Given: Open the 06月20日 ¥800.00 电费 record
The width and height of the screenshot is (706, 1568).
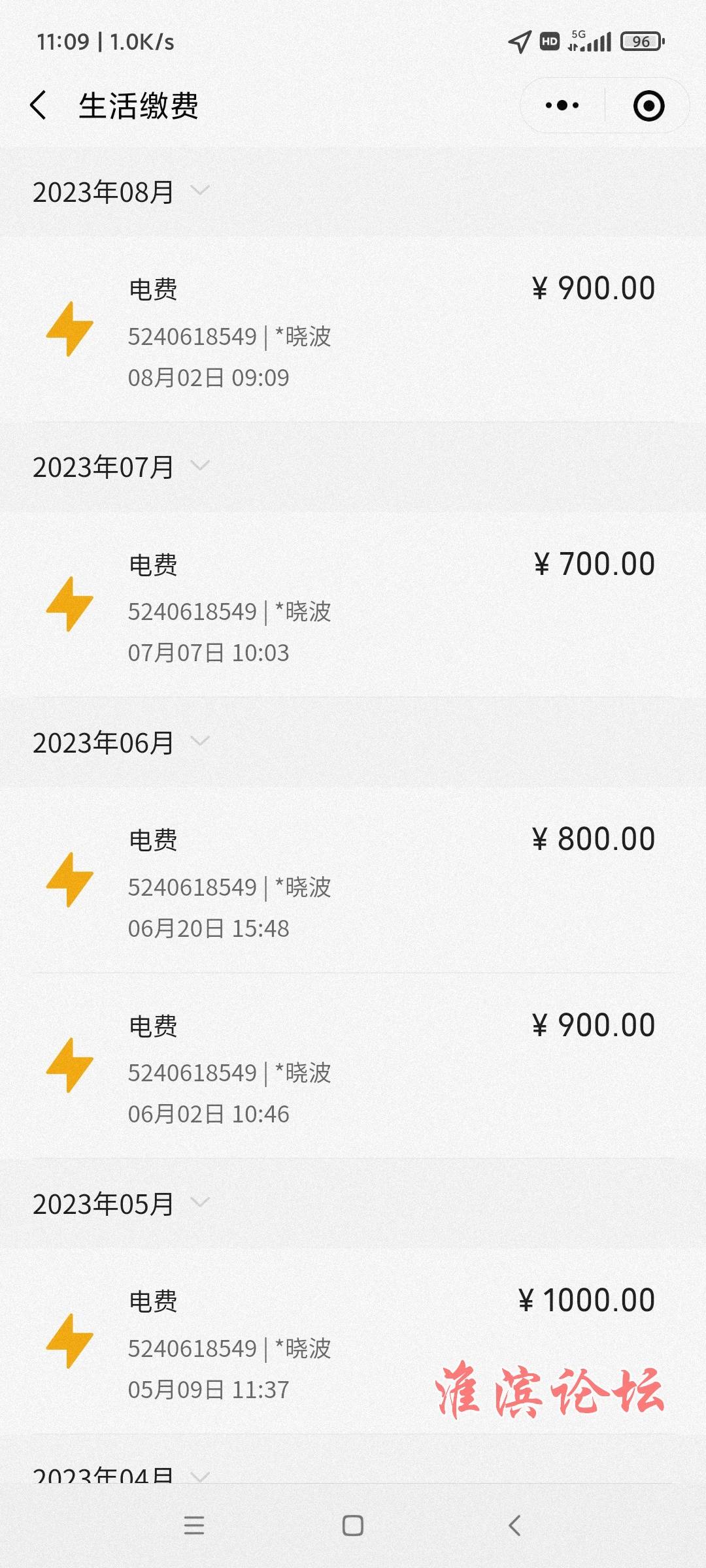Looking at the screenshot, I should [353, 880].
